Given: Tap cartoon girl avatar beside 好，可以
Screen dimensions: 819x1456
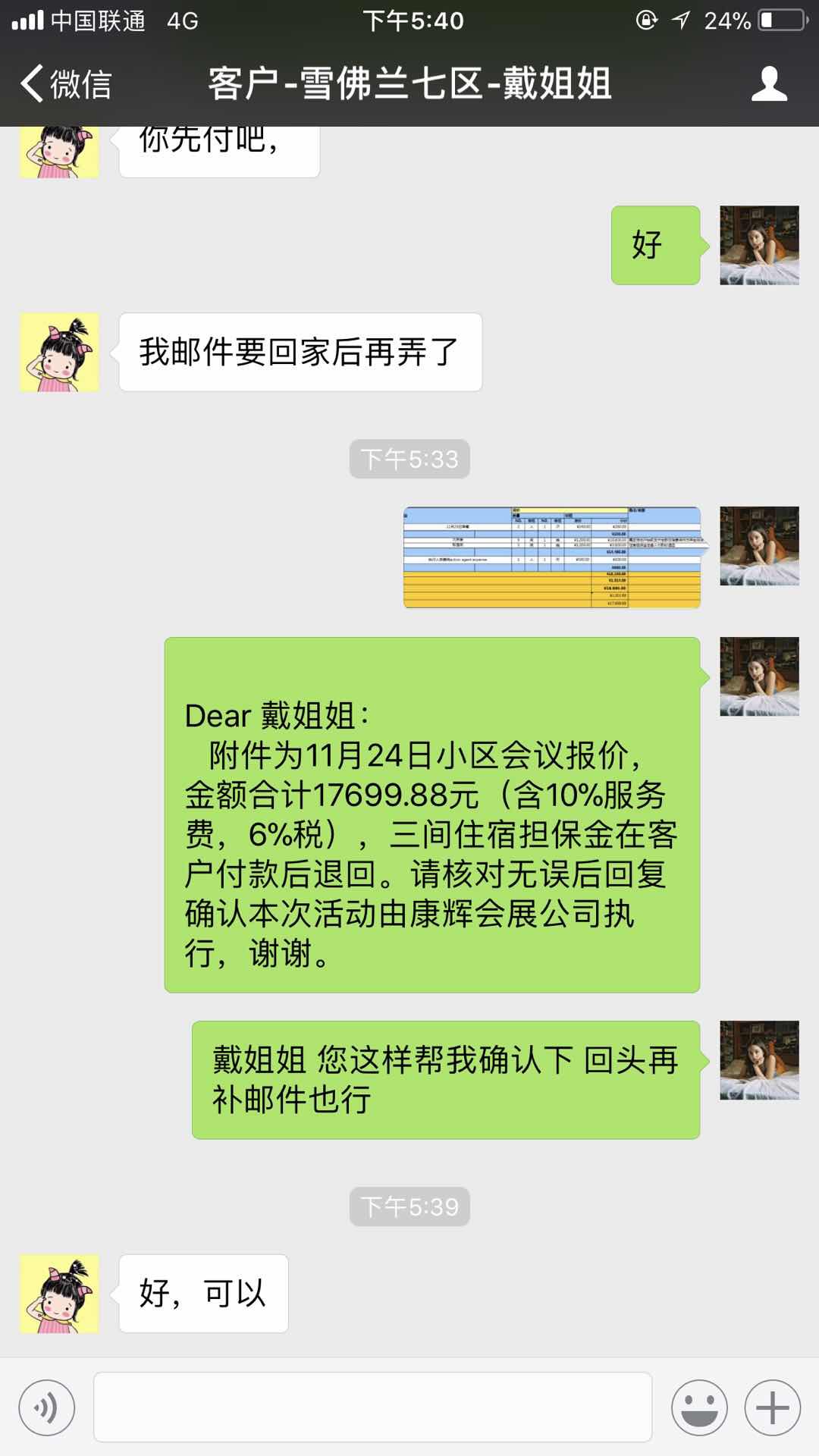Looking at the screenshot, I should tap(59, 1294).
